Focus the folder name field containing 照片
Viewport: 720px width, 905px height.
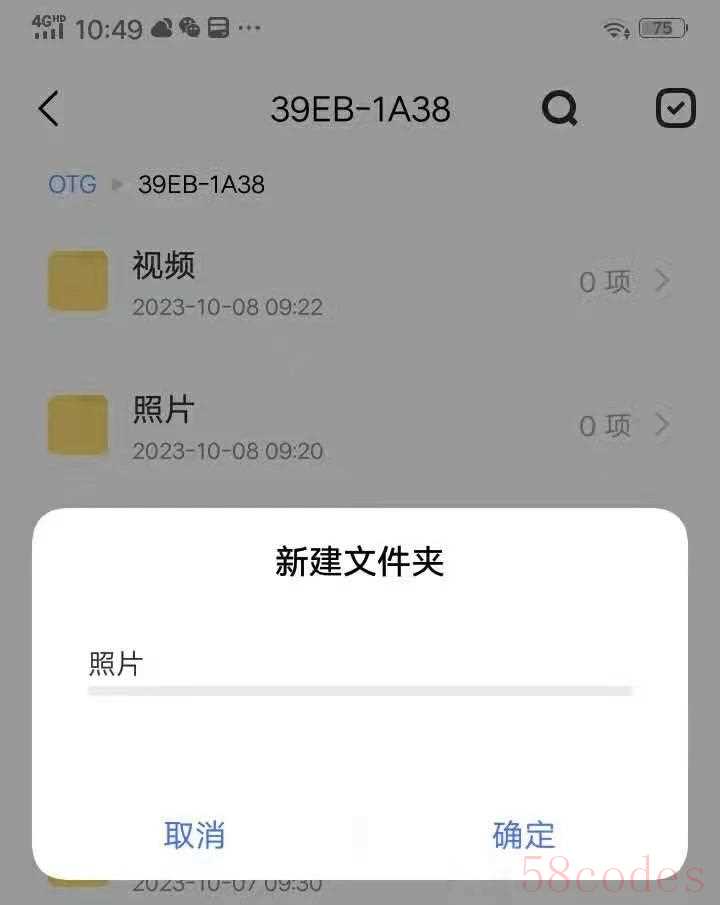358,664
